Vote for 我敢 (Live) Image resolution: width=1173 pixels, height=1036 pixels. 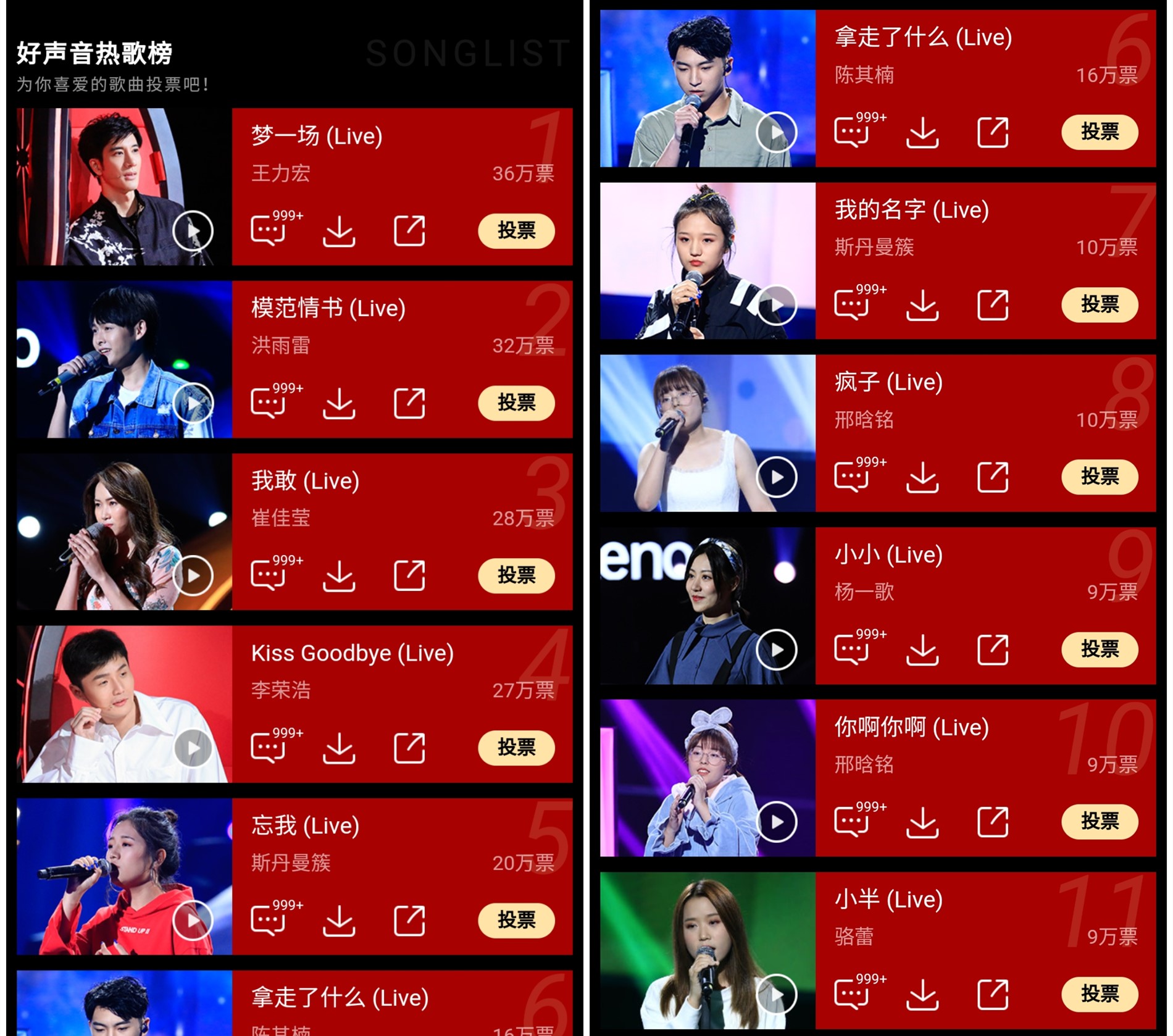click(x=516, y=575)
